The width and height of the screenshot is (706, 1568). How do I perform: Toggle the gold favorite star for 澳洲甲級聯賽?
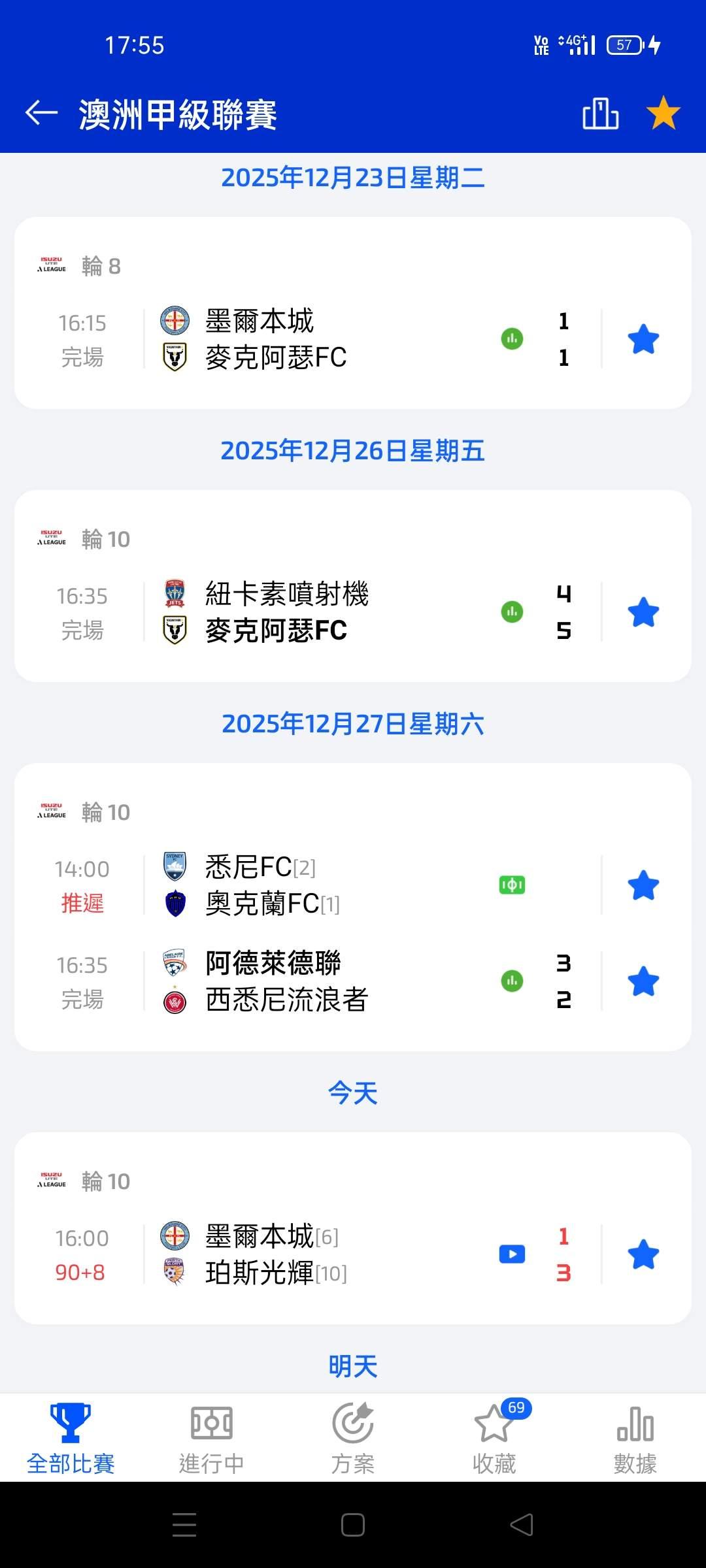(x=663, y=113)
